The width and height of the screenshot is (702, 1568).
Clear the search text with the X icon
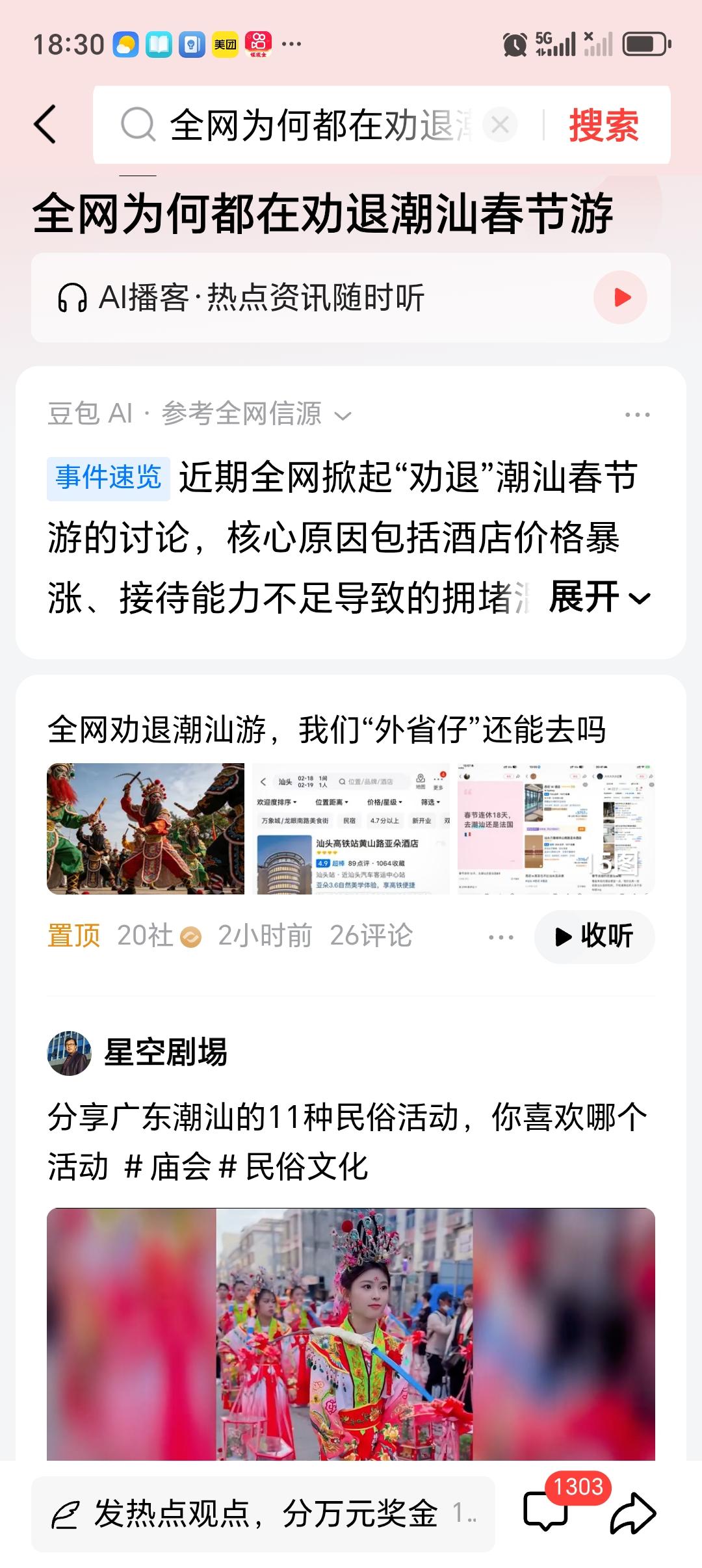point(499,125)
